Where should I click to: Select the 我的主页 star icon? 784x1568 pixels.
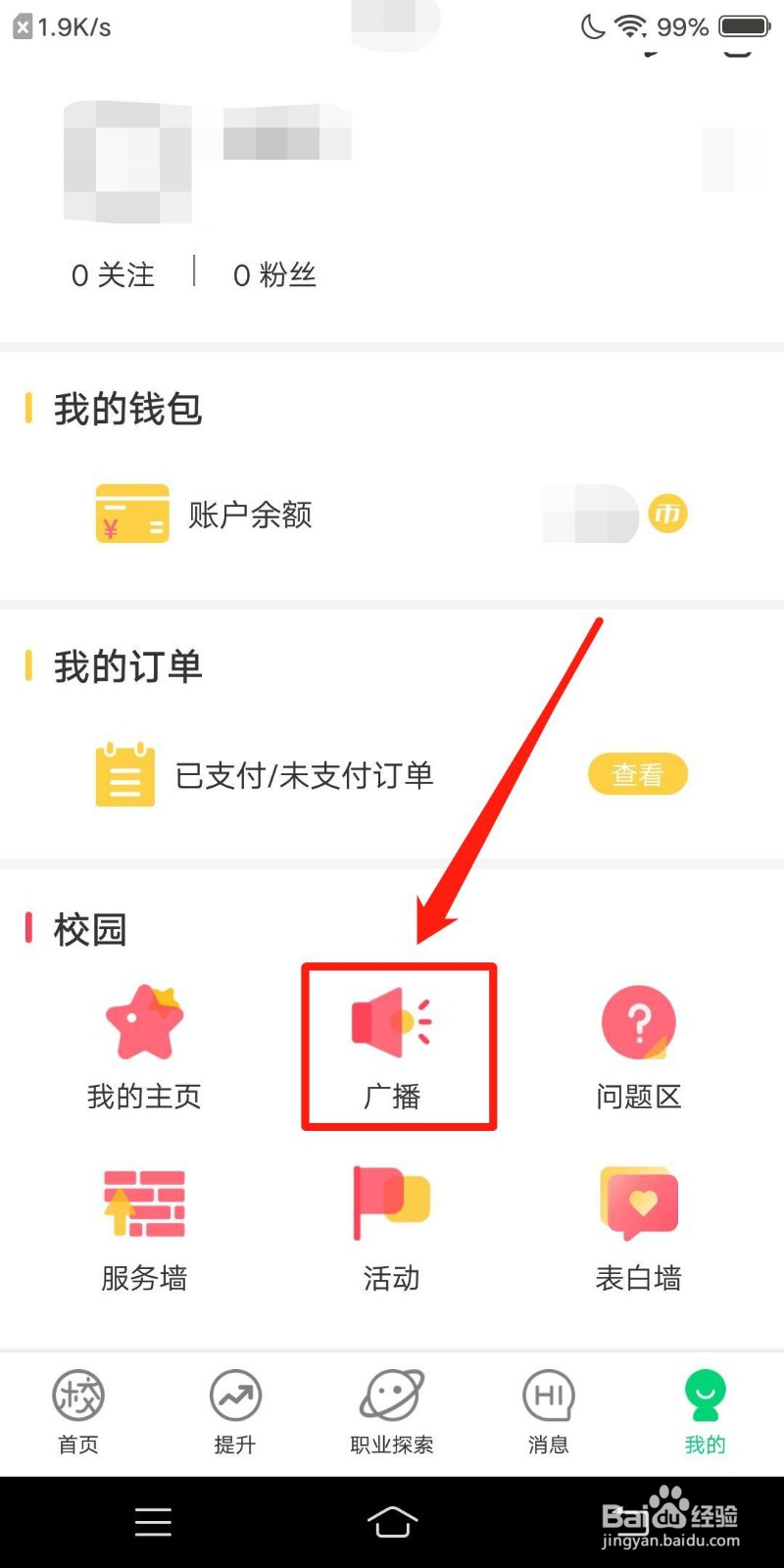click(144, 1022)
